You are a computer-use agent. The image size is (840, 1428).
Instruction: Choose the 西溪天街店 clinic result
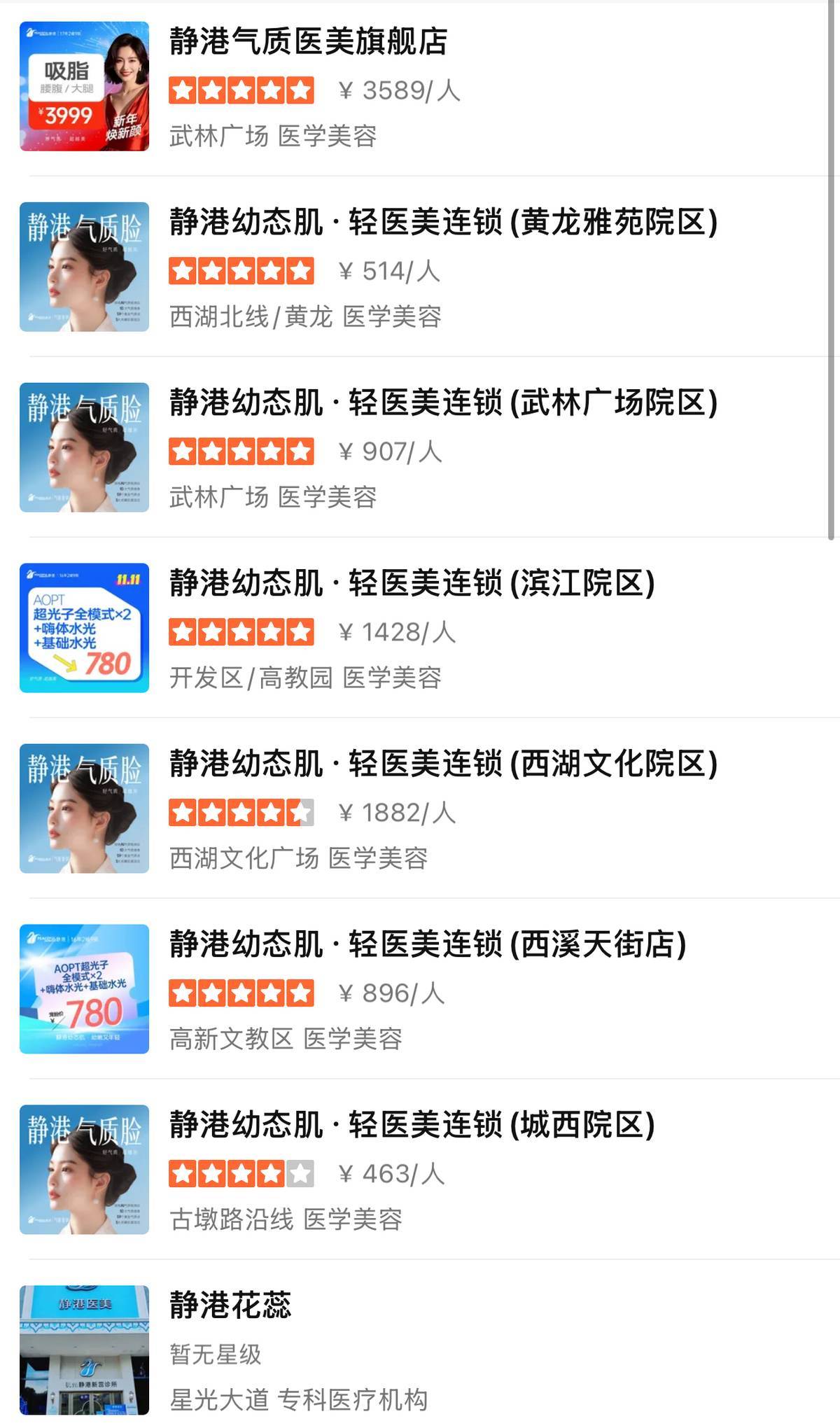[x=427, y=945]
